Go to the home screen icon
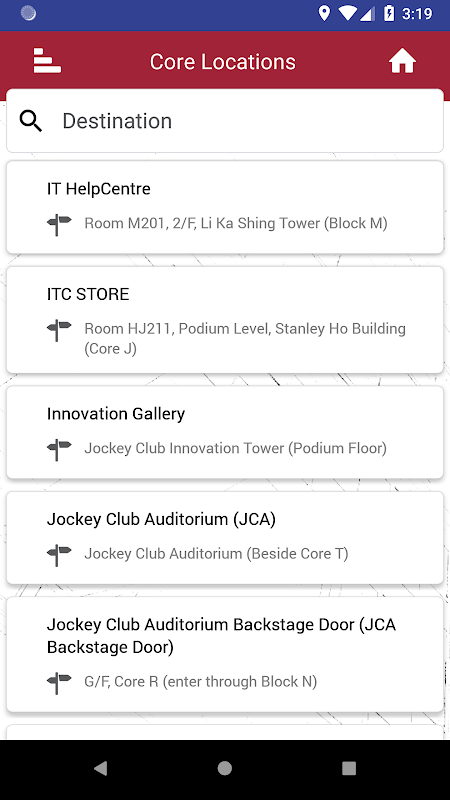 [402, 62]
